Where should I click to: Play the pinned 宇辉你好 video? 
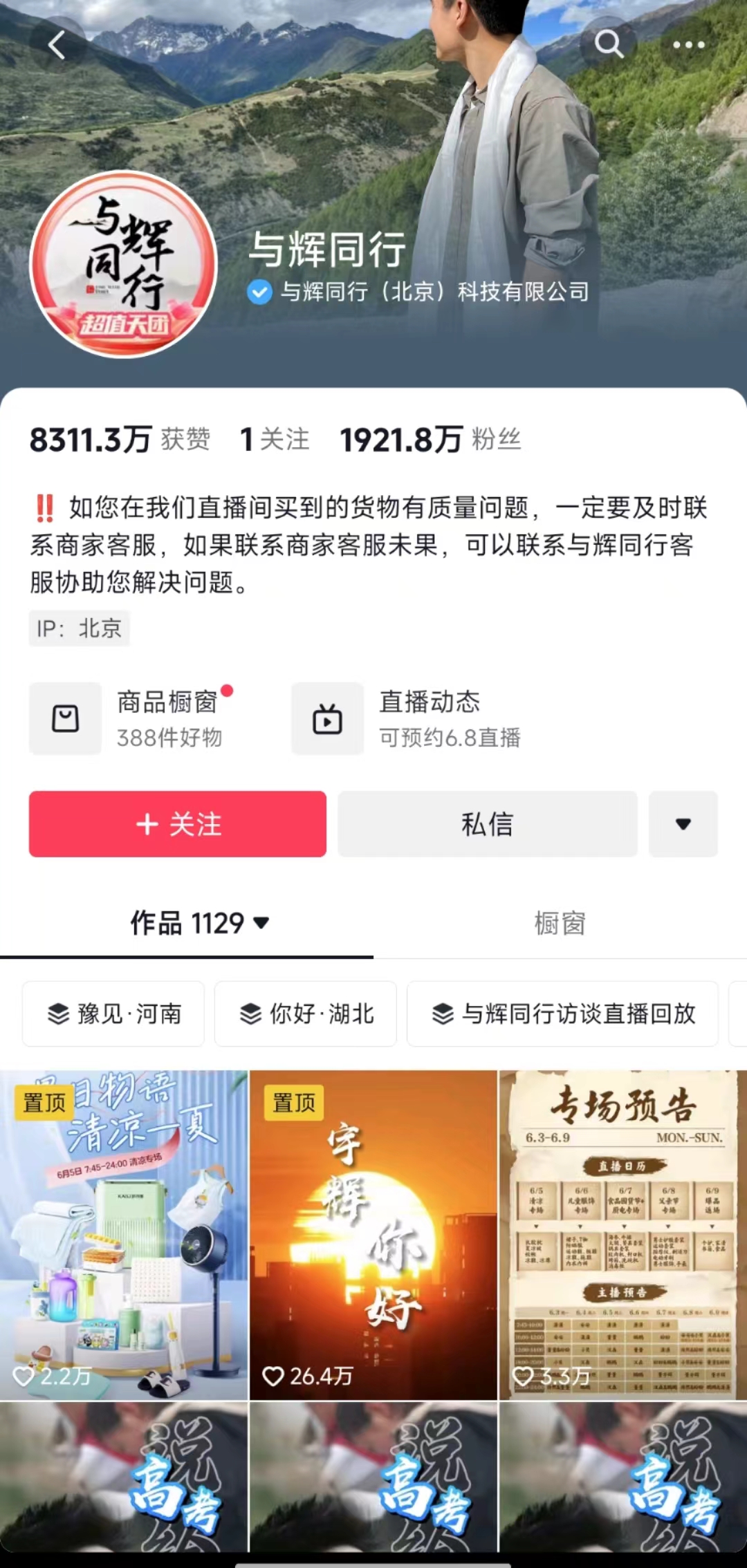[373, 1234]
